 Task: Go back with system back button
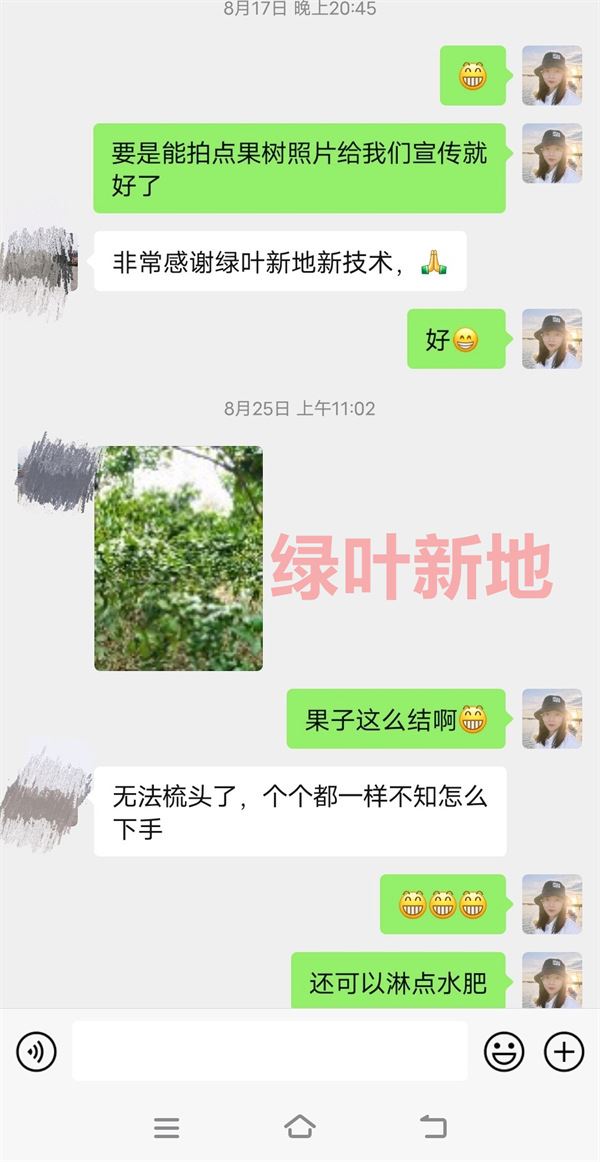click(x=432, y=1127)
